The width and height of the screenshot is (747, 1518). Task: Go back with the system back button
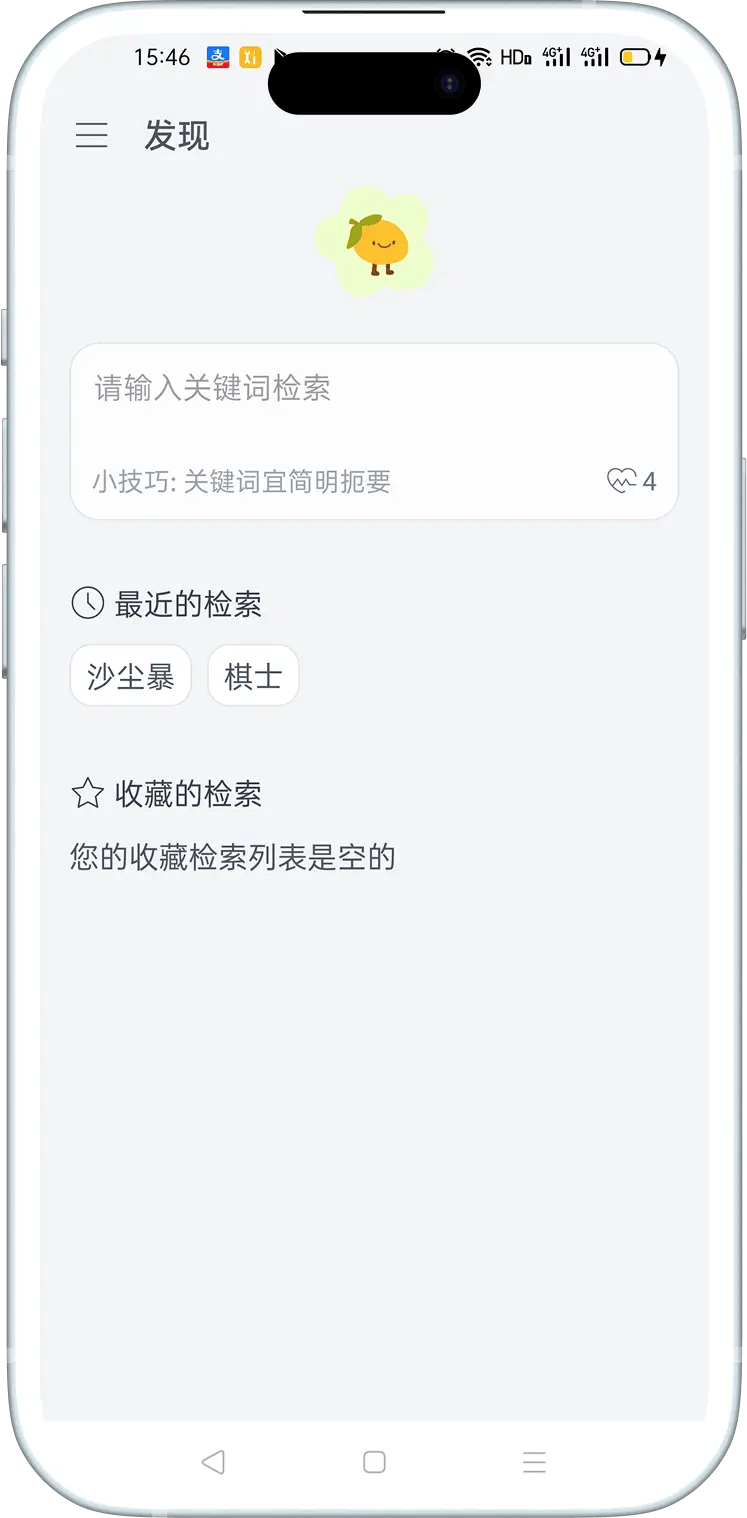[213, 1462]
